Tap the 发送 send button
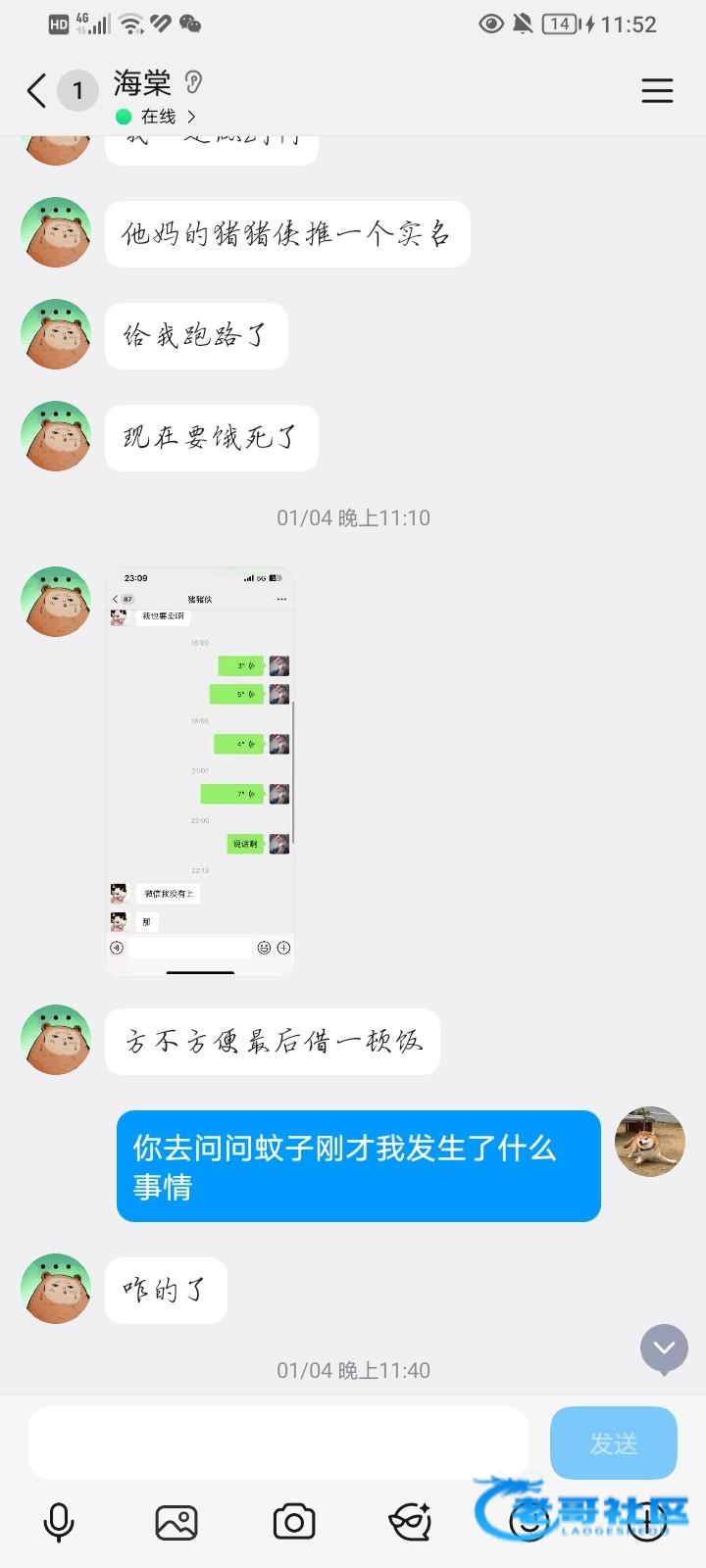 613,1443
